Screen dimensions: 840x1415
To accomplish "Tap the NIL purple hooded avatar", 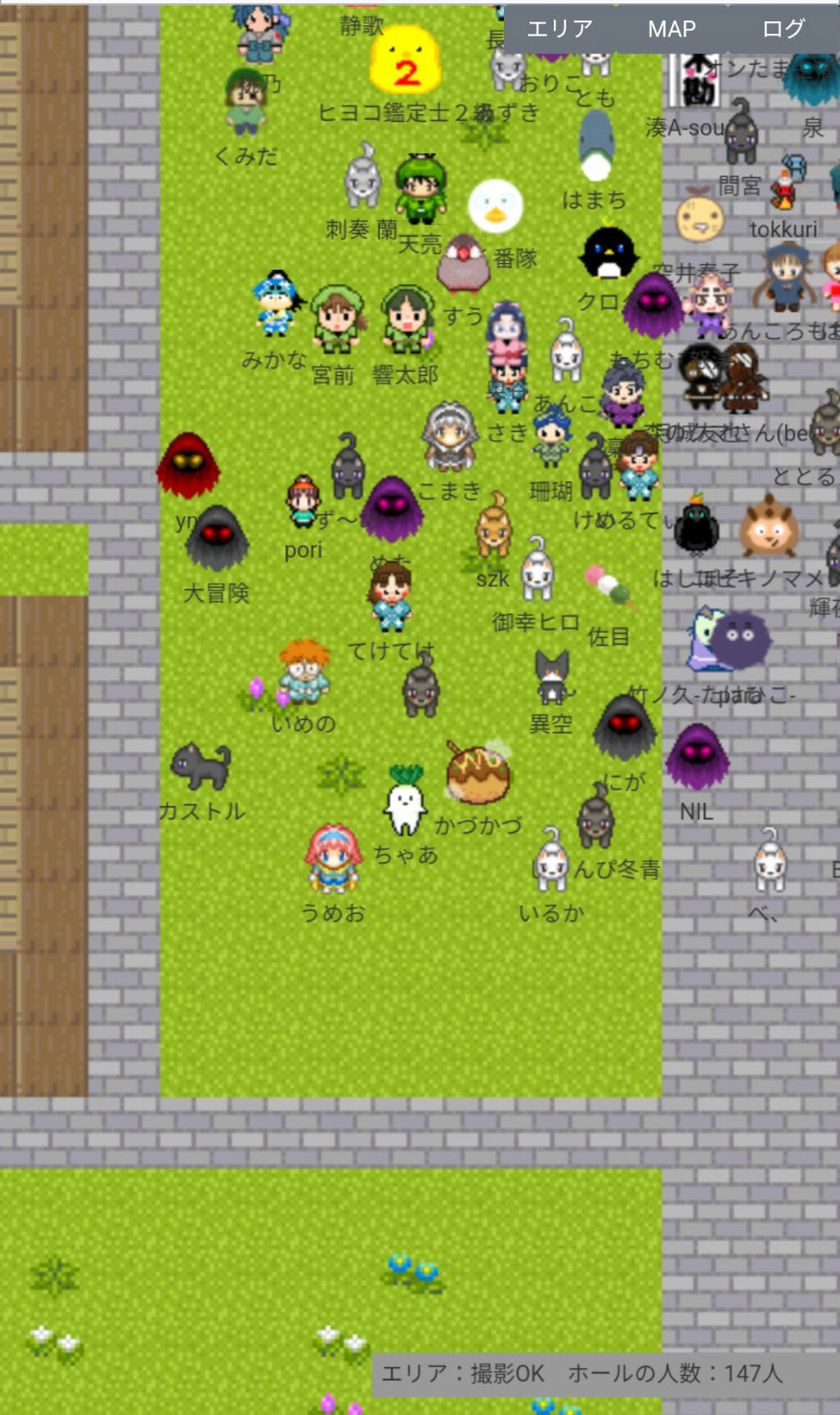I will pos(697,757).
